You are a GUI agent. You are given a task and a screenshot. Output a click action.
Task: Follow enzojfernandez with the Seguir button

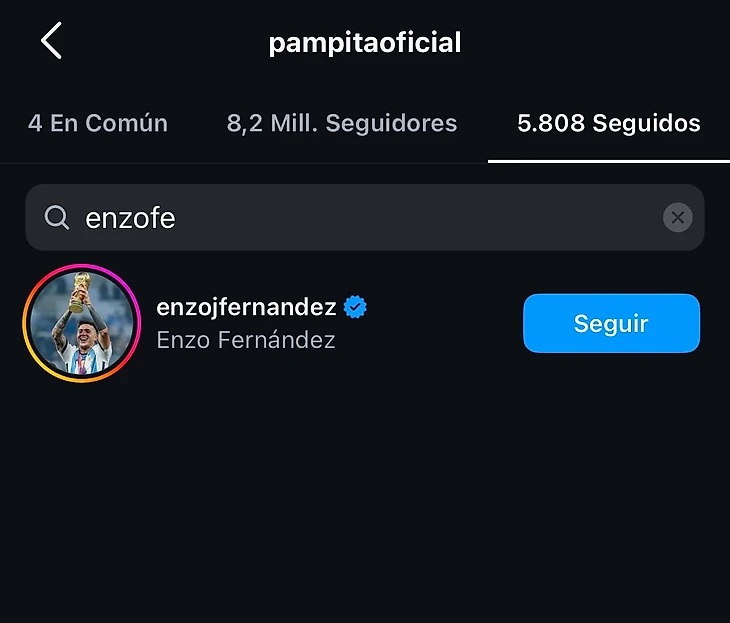[x=611, y=323]
